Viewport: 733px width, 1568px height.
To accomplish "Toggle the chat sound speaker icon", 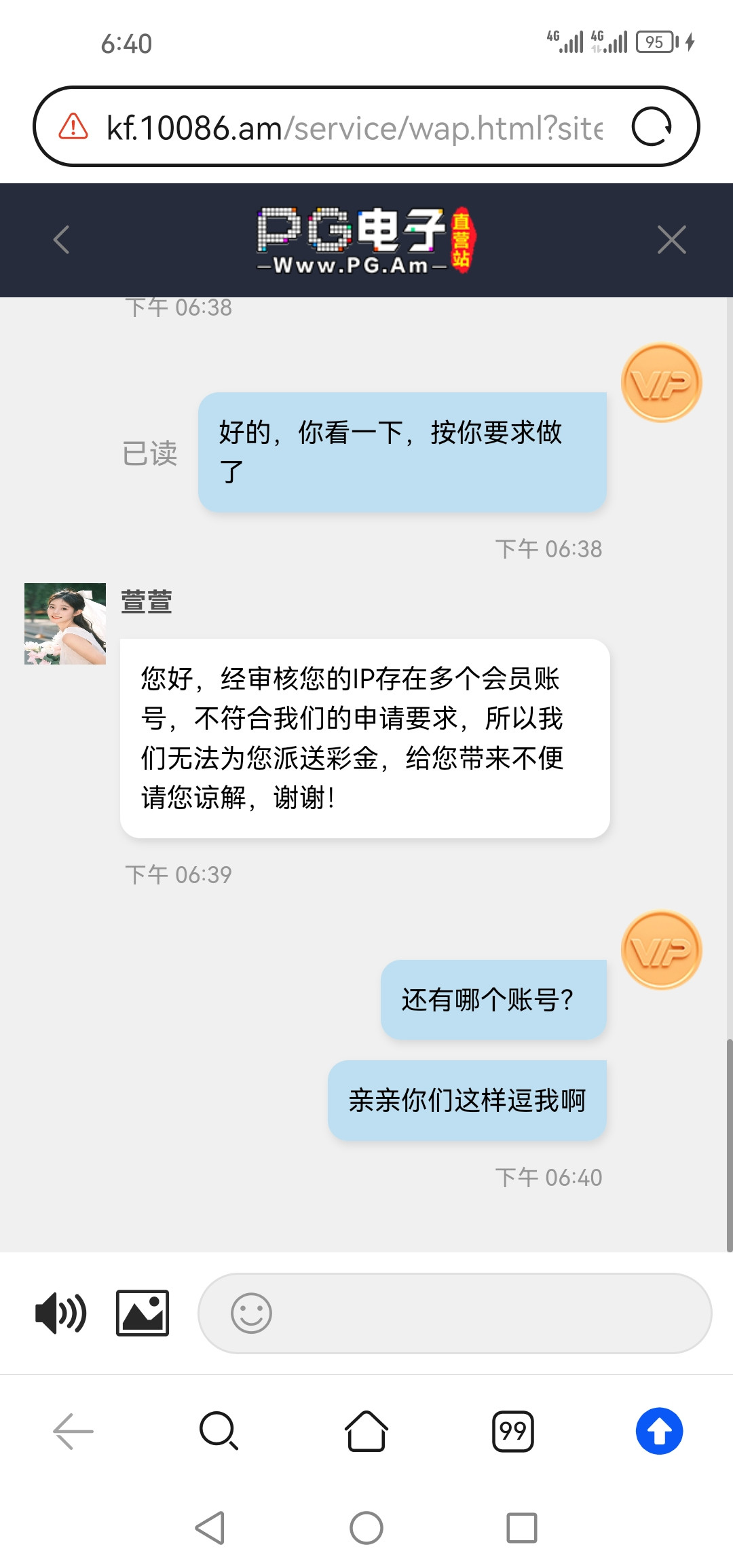I will point(61,1313).
